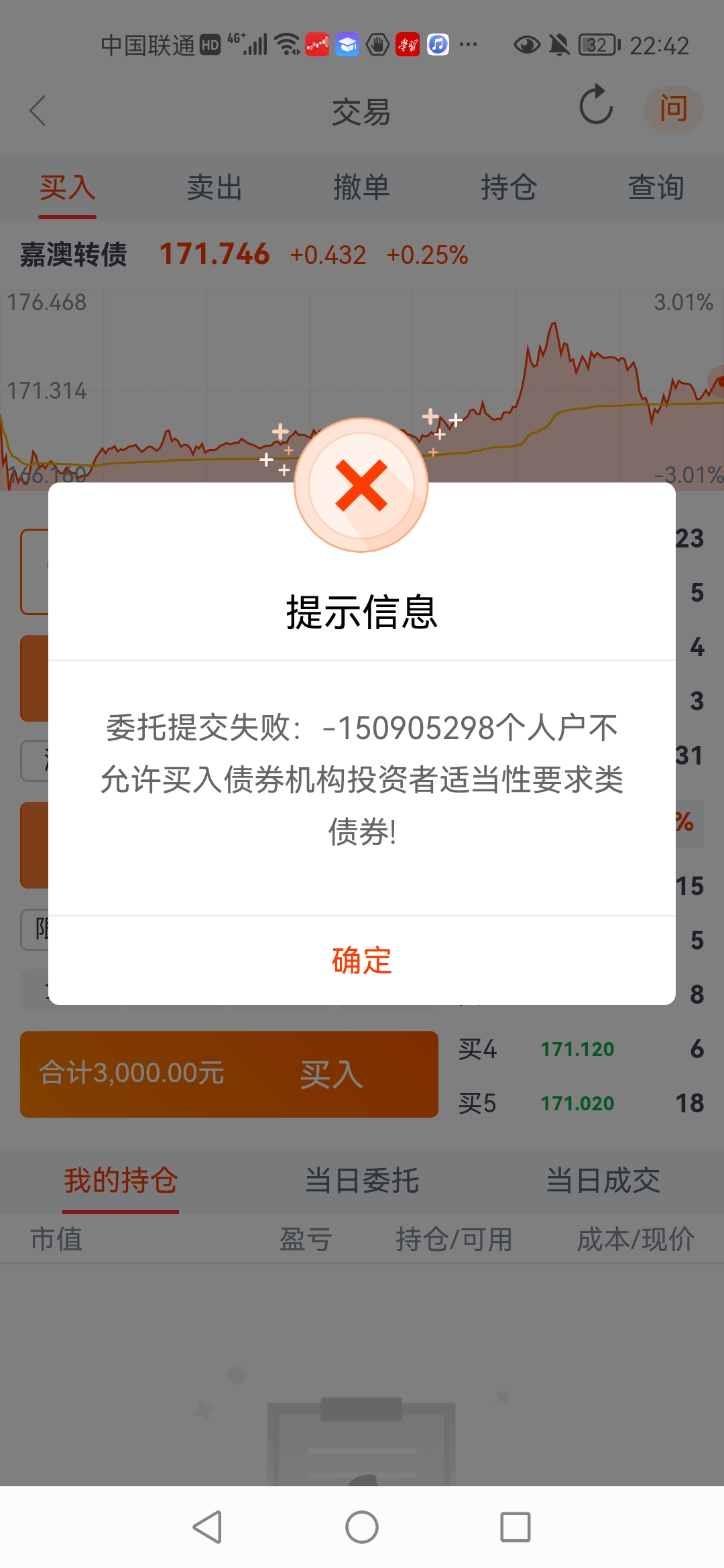View 当日成交 trades
724x1568 pixels.
603,1181
